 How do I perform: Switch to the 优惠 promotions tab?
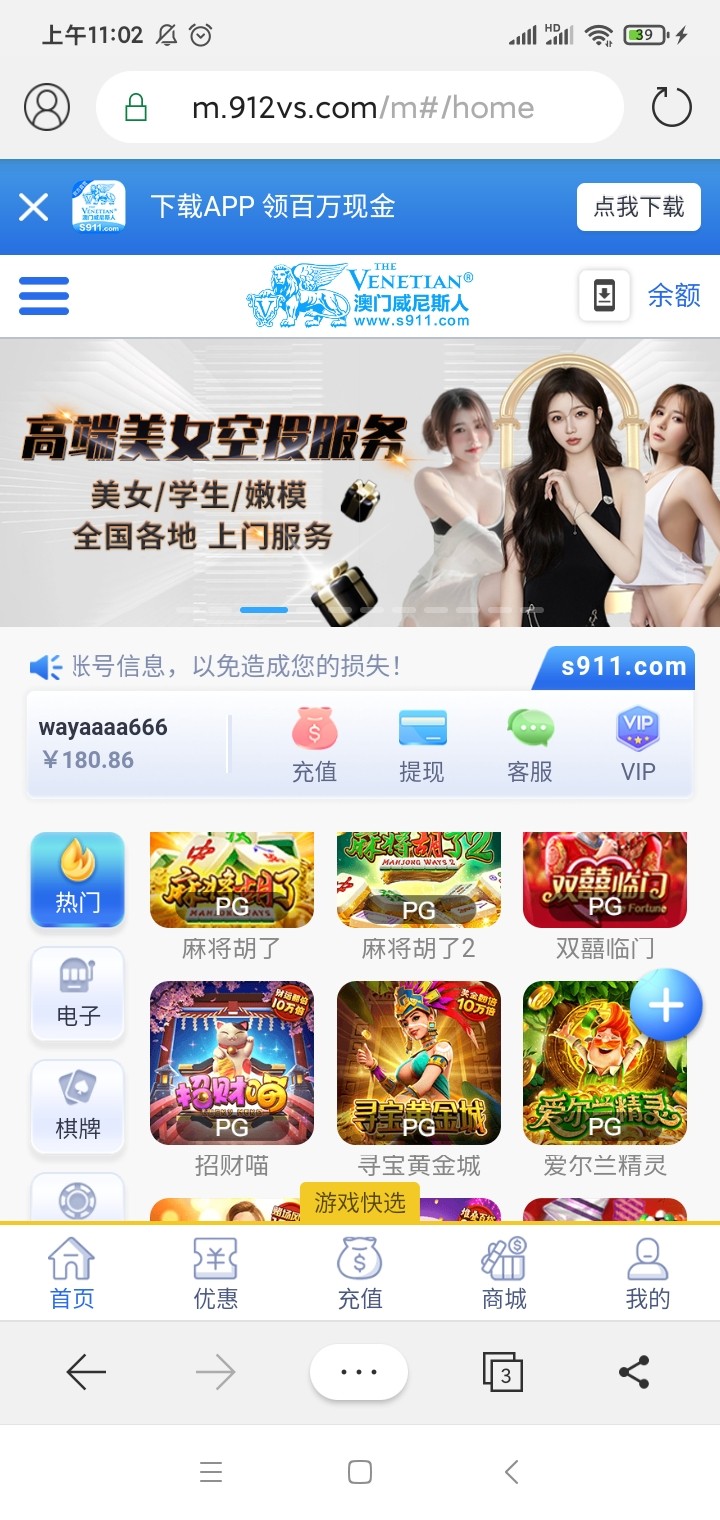pyautogui.click(x=216, y=1272)
